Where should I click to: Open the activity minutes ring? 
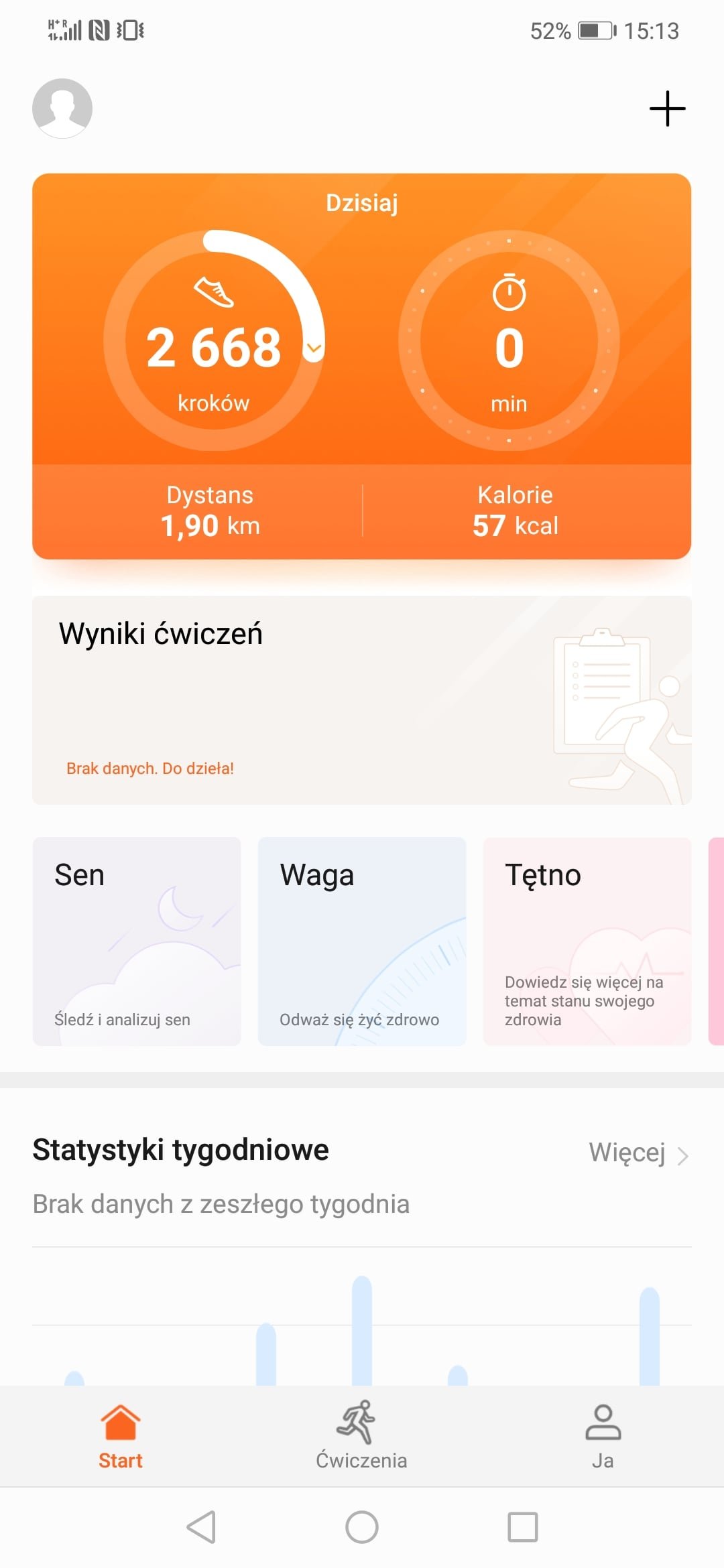509,340
